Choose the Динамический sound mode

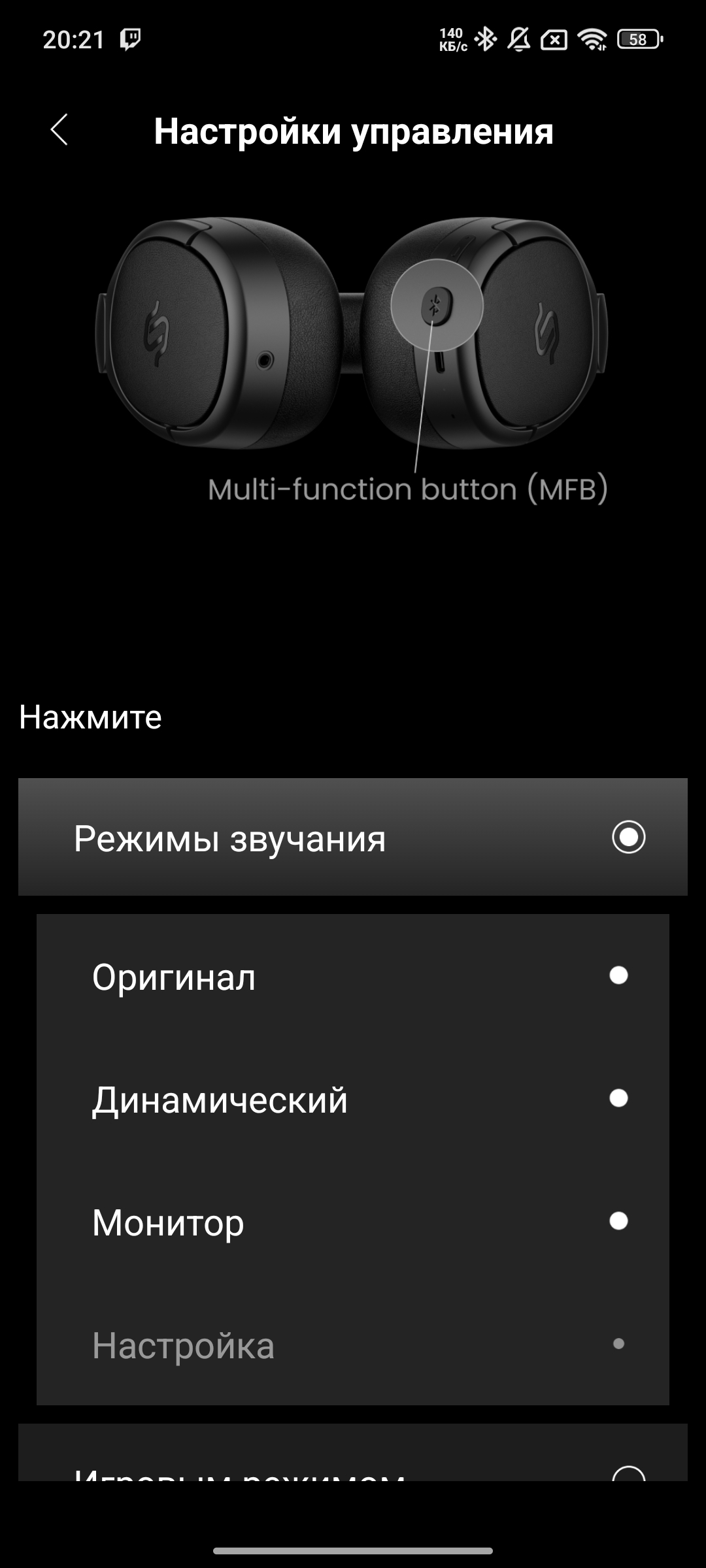tap(353, 1099)
